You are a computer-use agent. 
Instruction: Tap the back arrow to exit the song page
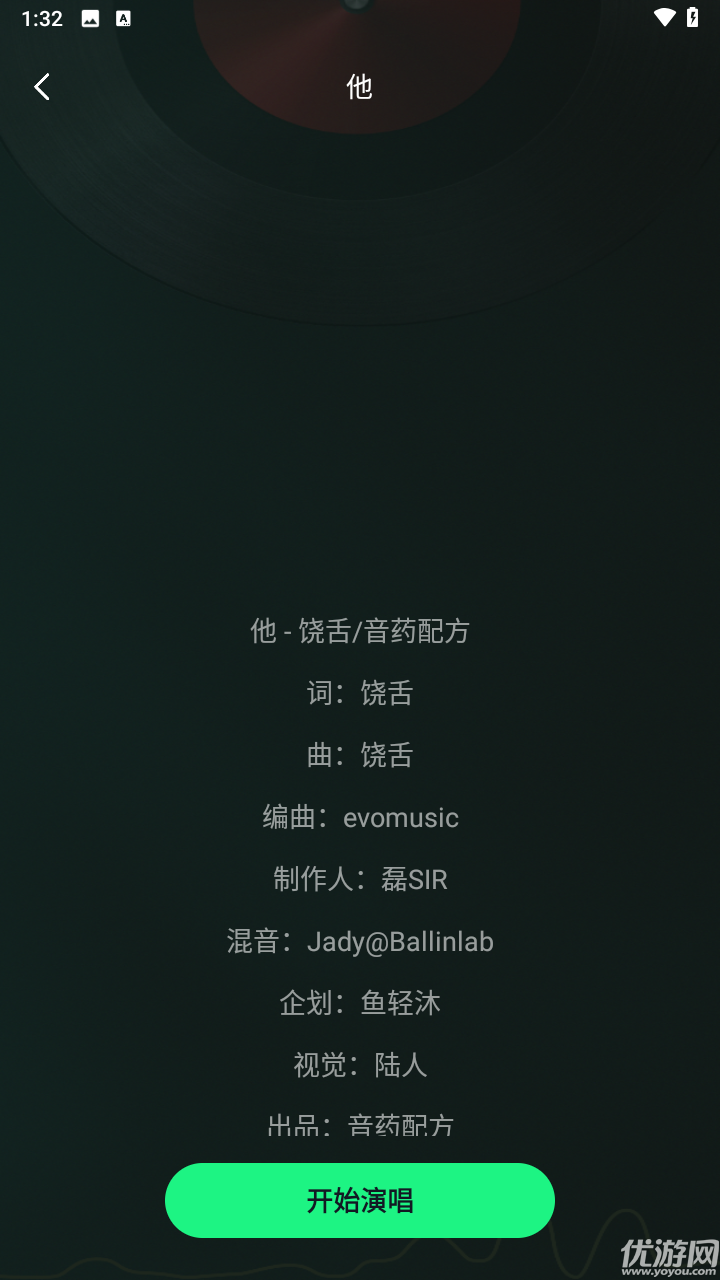(41, 86)
